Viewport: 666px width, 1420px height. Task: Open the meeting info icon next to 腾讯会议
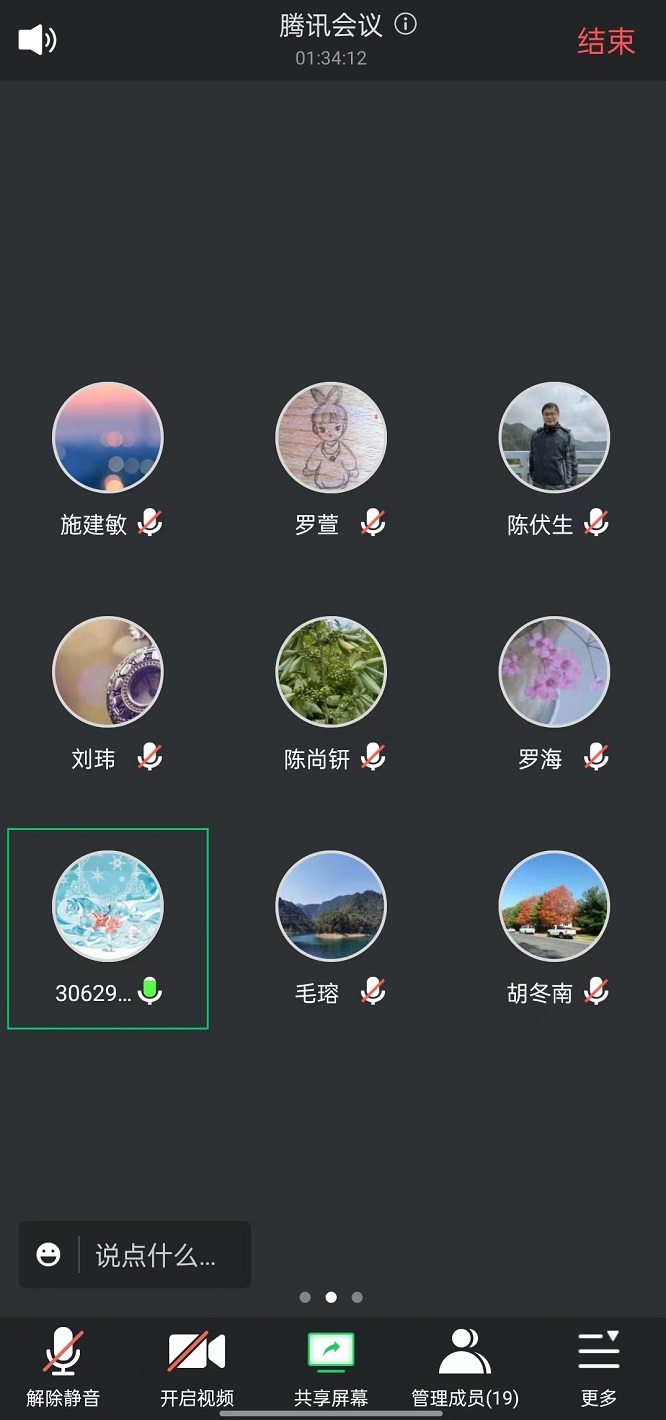pyautogui.click(x=405, y=25)
